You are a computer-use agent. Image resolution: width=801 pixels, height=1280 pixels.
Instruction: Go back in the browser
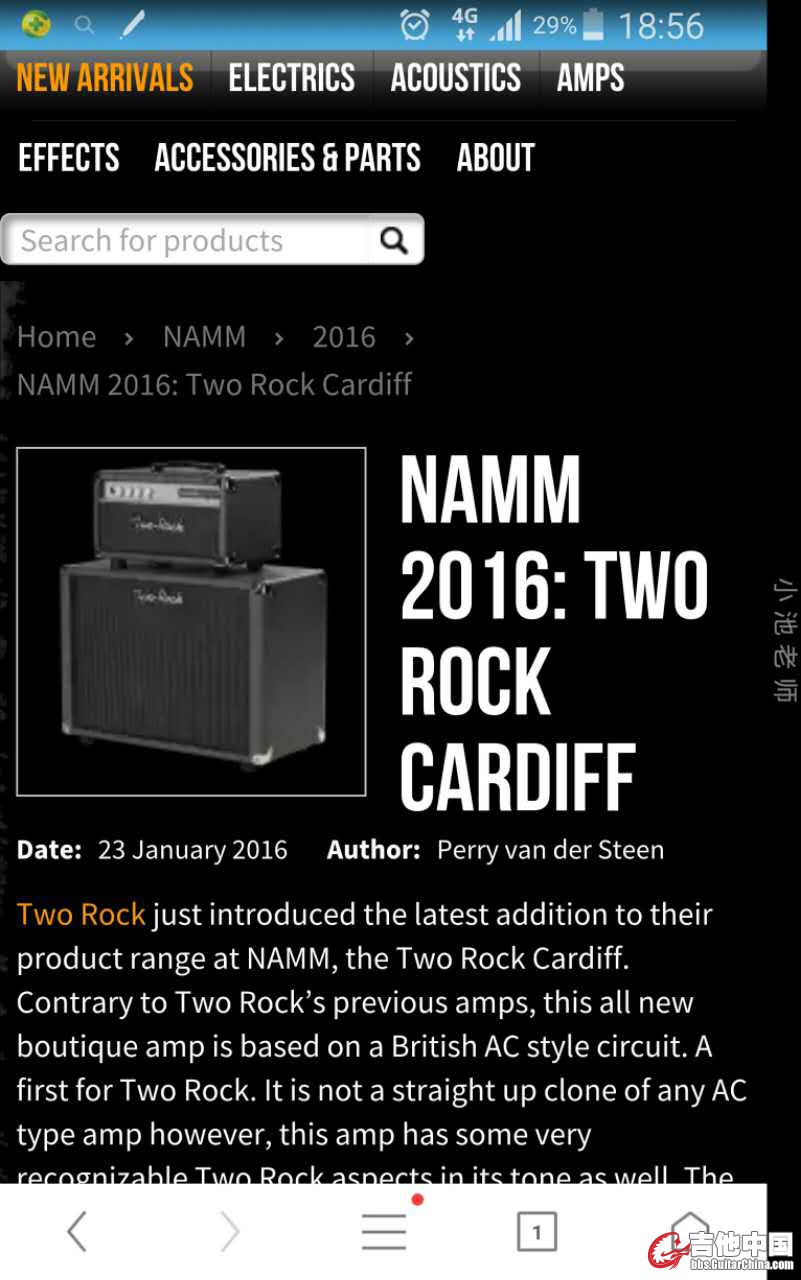coord(77,1232)
